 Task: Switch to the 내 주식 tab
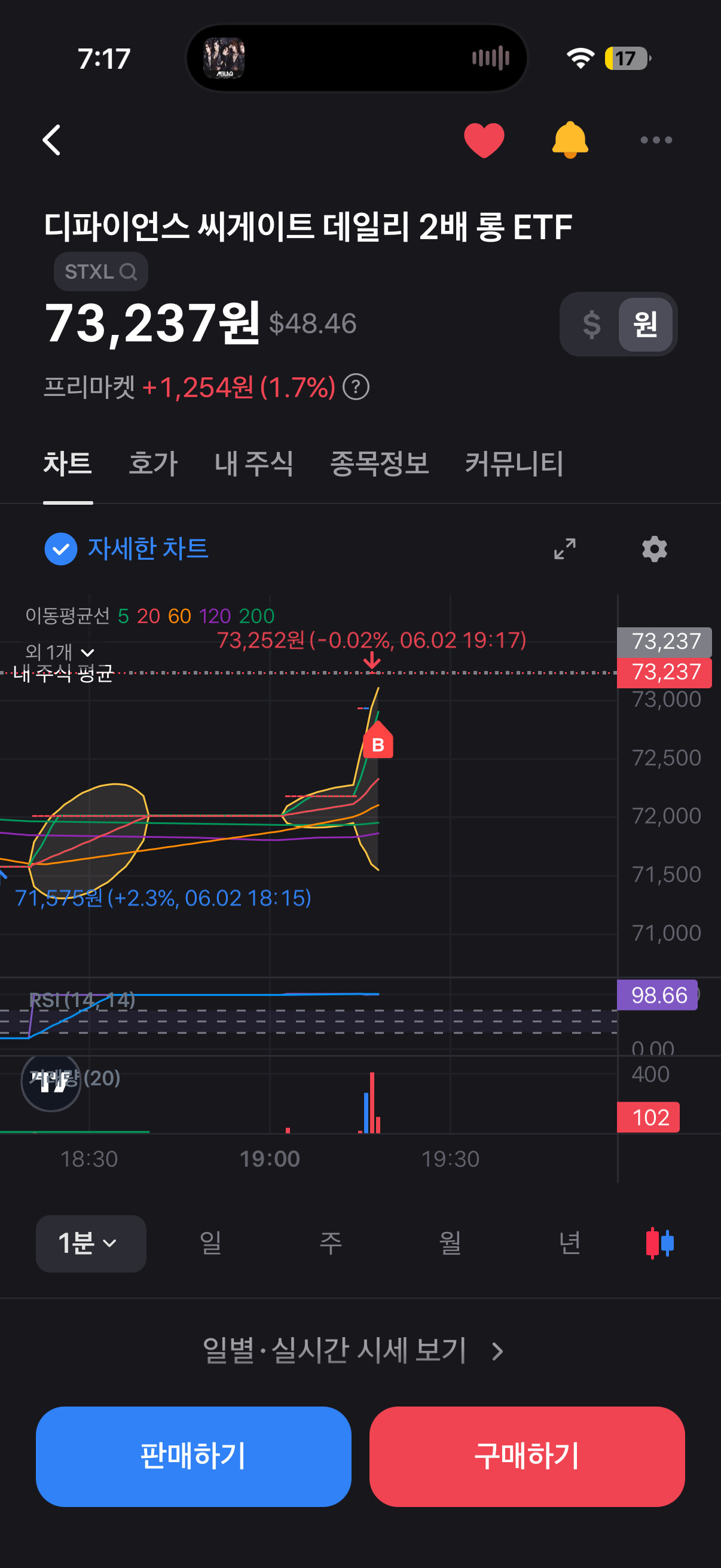click(253, 463)
